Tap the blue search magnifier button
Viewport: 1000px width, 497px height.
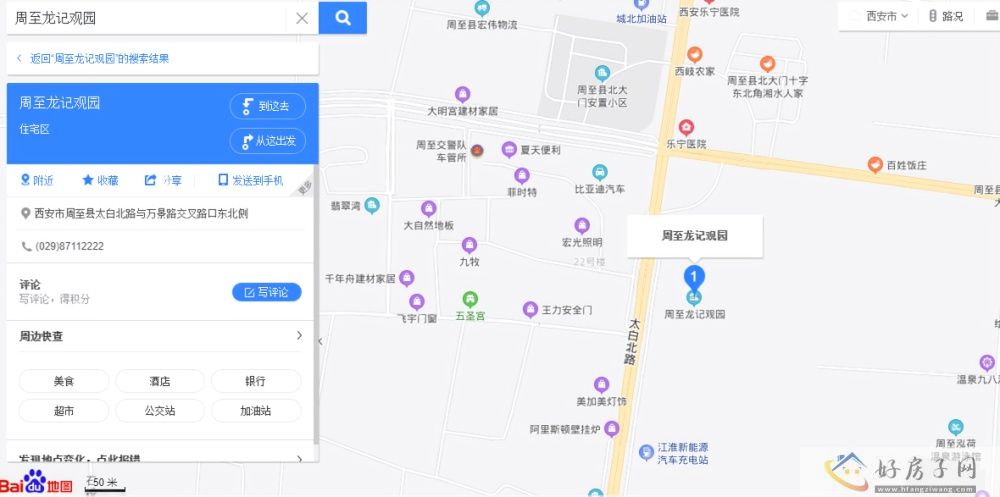click(343, 18)
